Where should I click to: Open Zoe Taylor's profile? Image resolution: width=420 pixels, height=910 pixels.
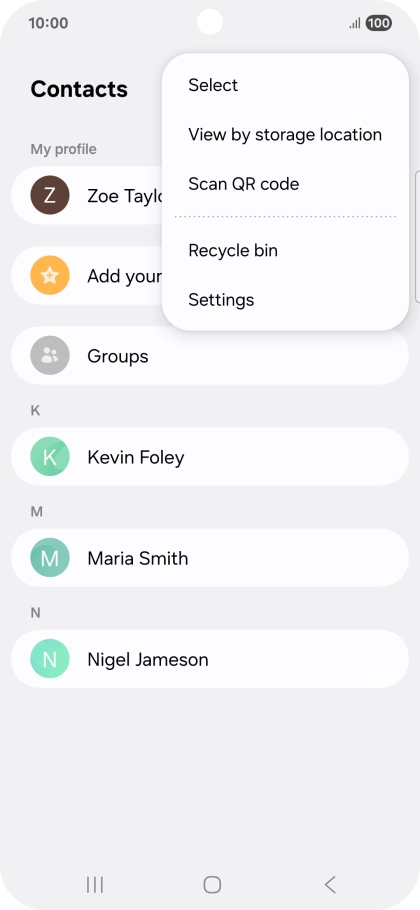coord(87,196)
